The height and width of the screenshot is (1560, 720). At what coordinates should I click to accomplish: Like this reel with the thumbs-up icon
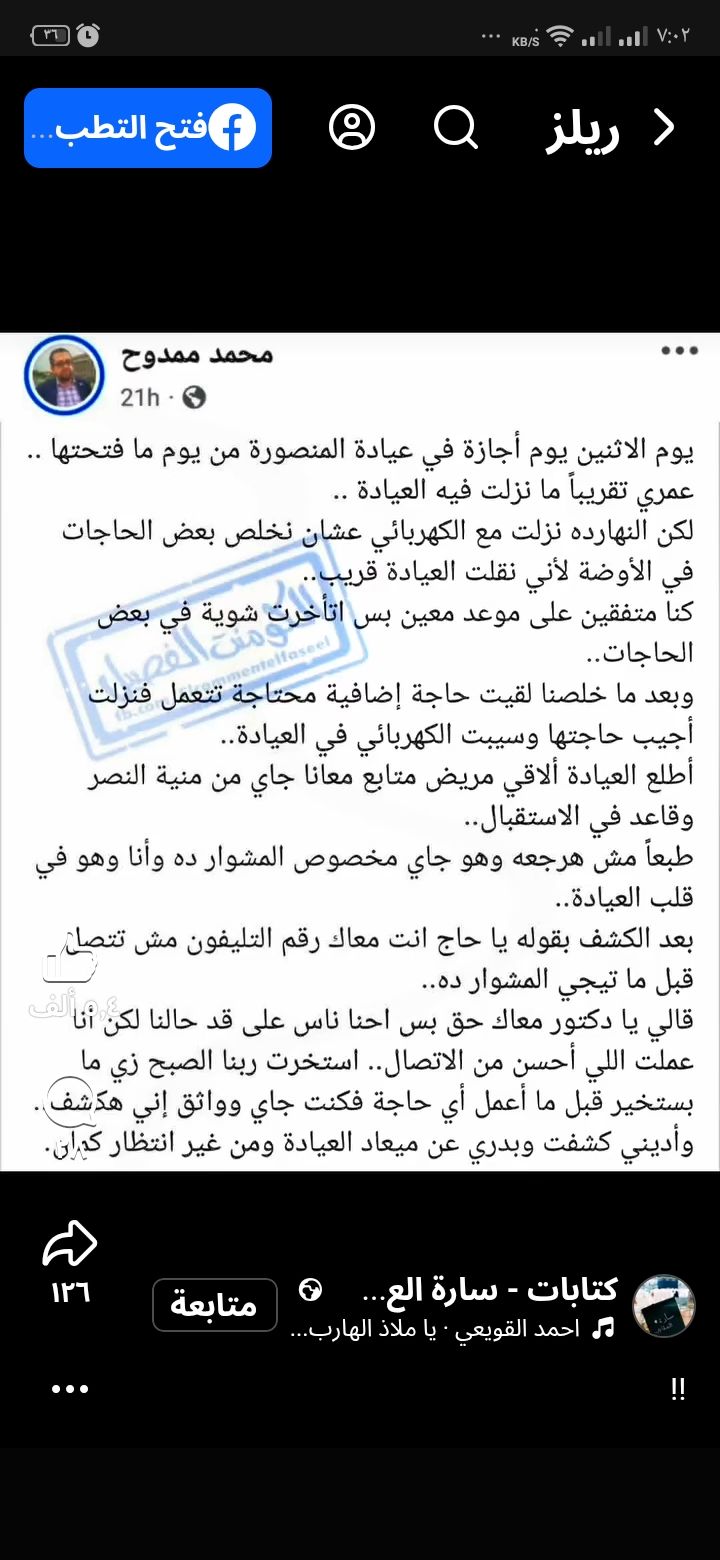coord(69,960)
